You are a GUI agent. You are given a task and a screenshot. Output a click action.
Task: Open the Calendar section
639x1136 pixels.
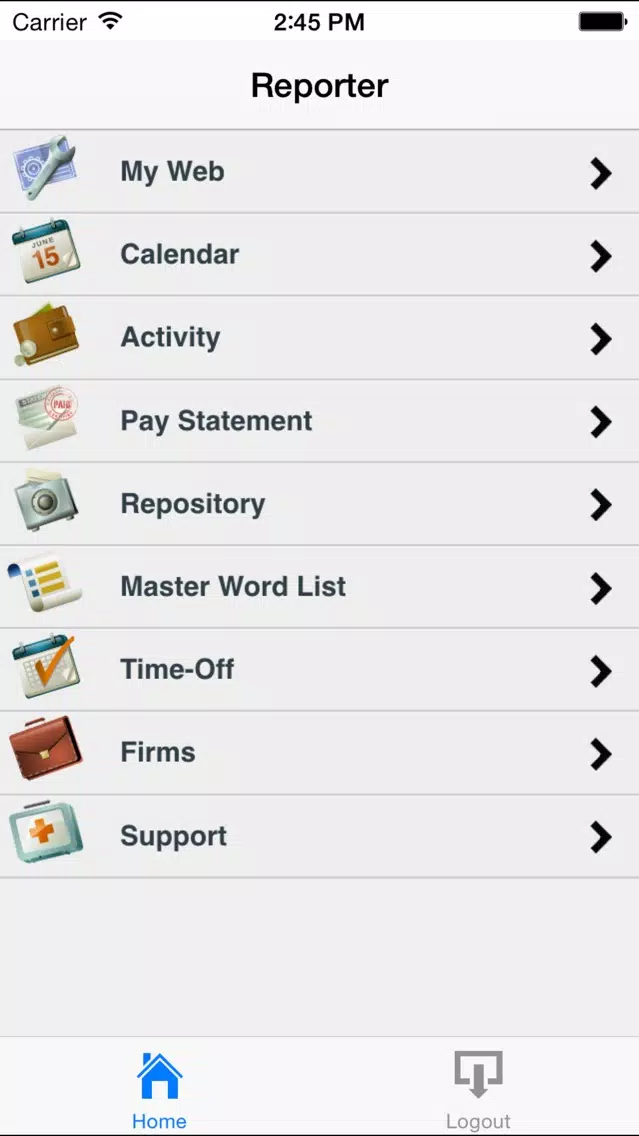320,254
